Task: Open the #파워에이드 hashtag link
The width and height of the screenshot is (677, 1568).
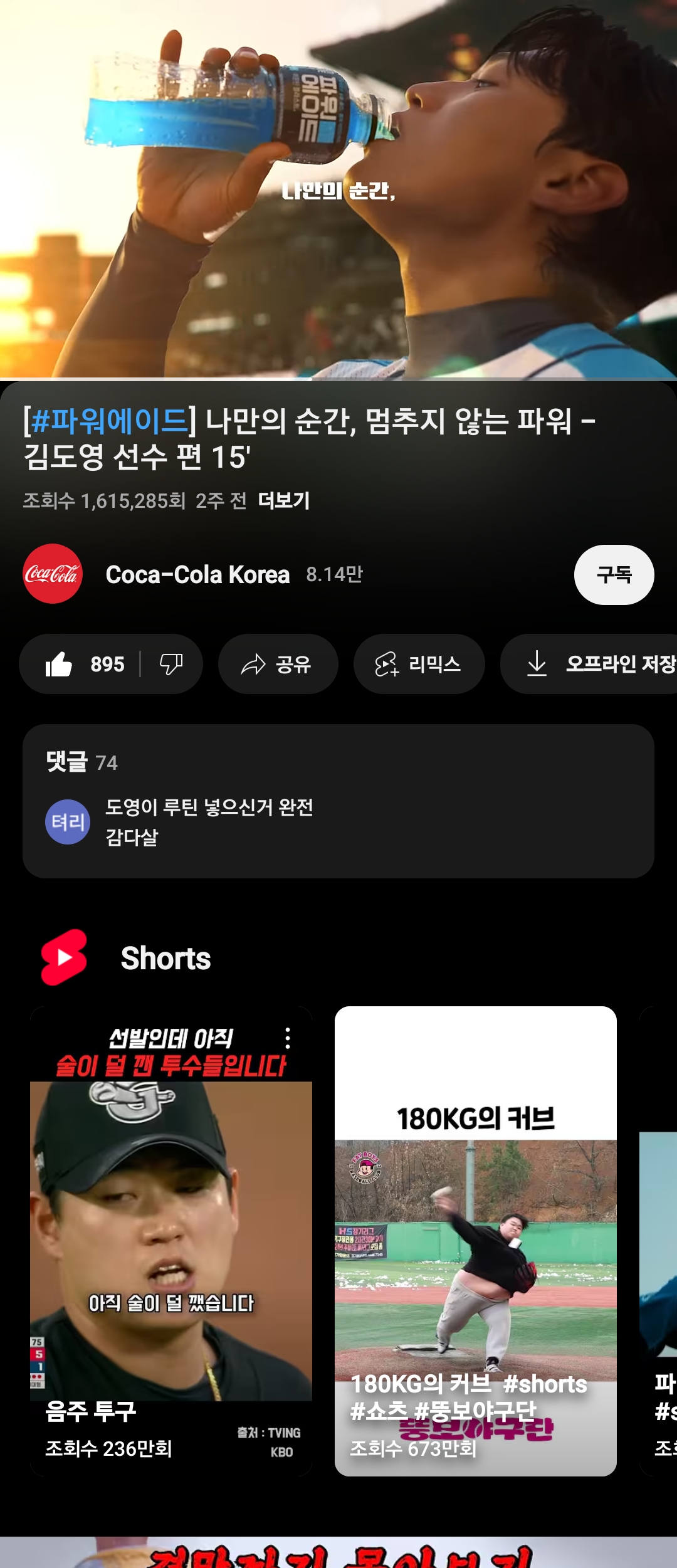Action: 109,421
